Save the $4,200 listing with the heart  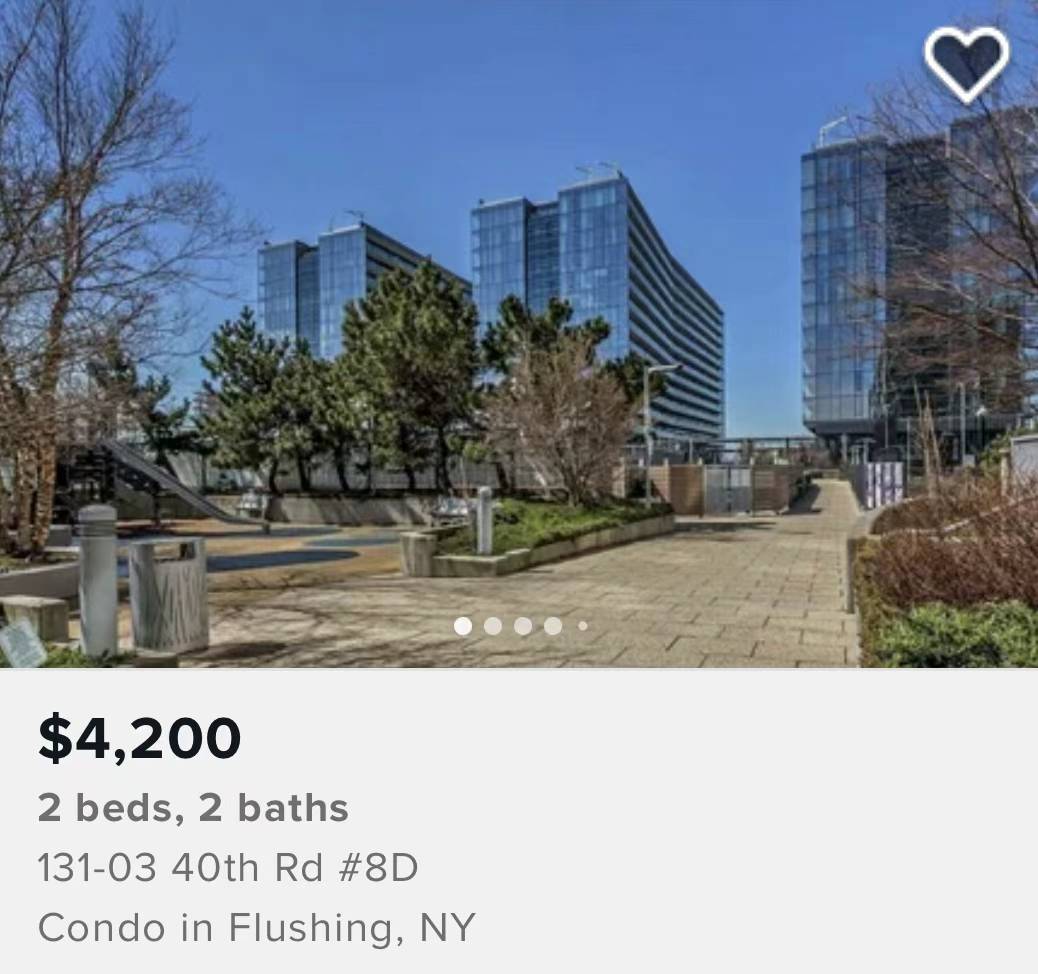[x=966, y=63]
